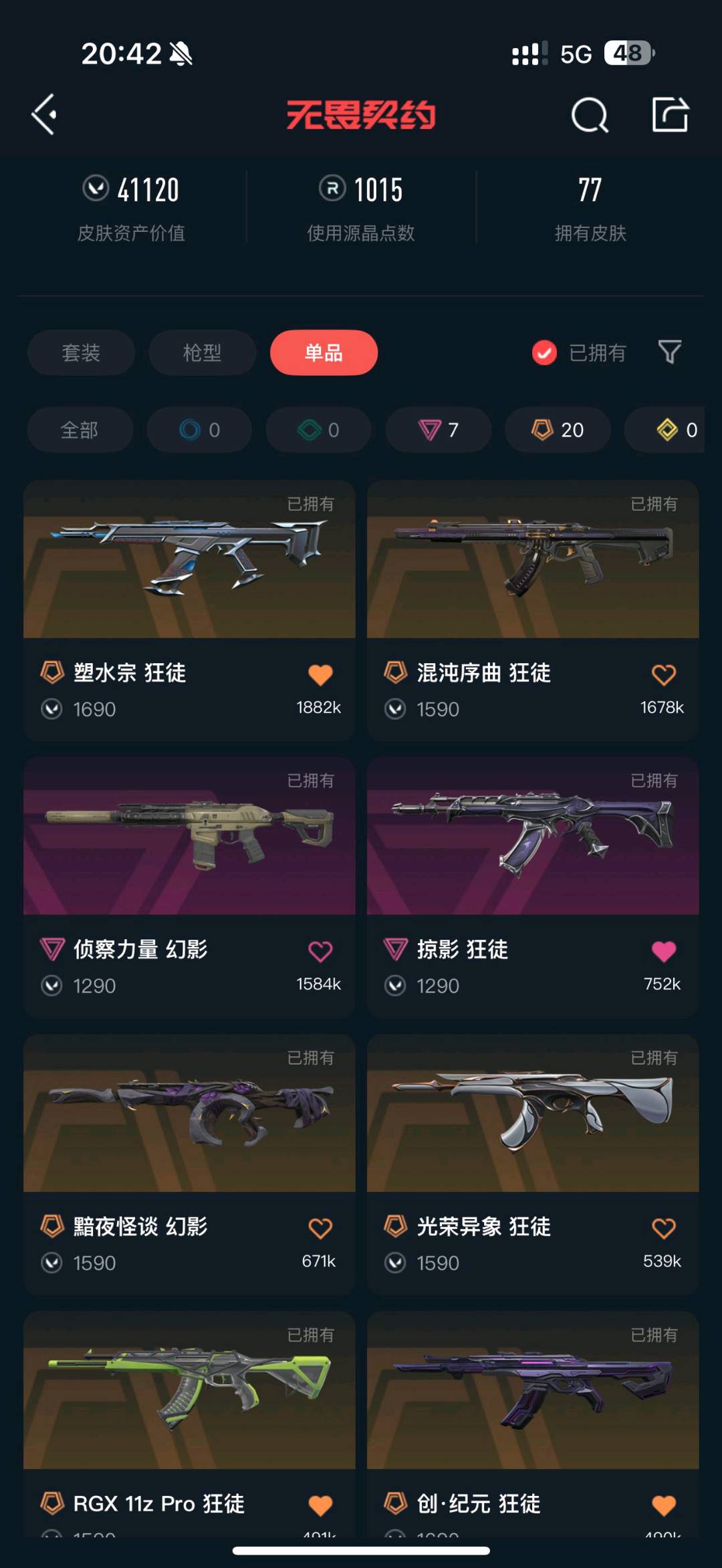Open the search icon in the header
This screenshot has width=722, height=1568.
pos(590,115)
